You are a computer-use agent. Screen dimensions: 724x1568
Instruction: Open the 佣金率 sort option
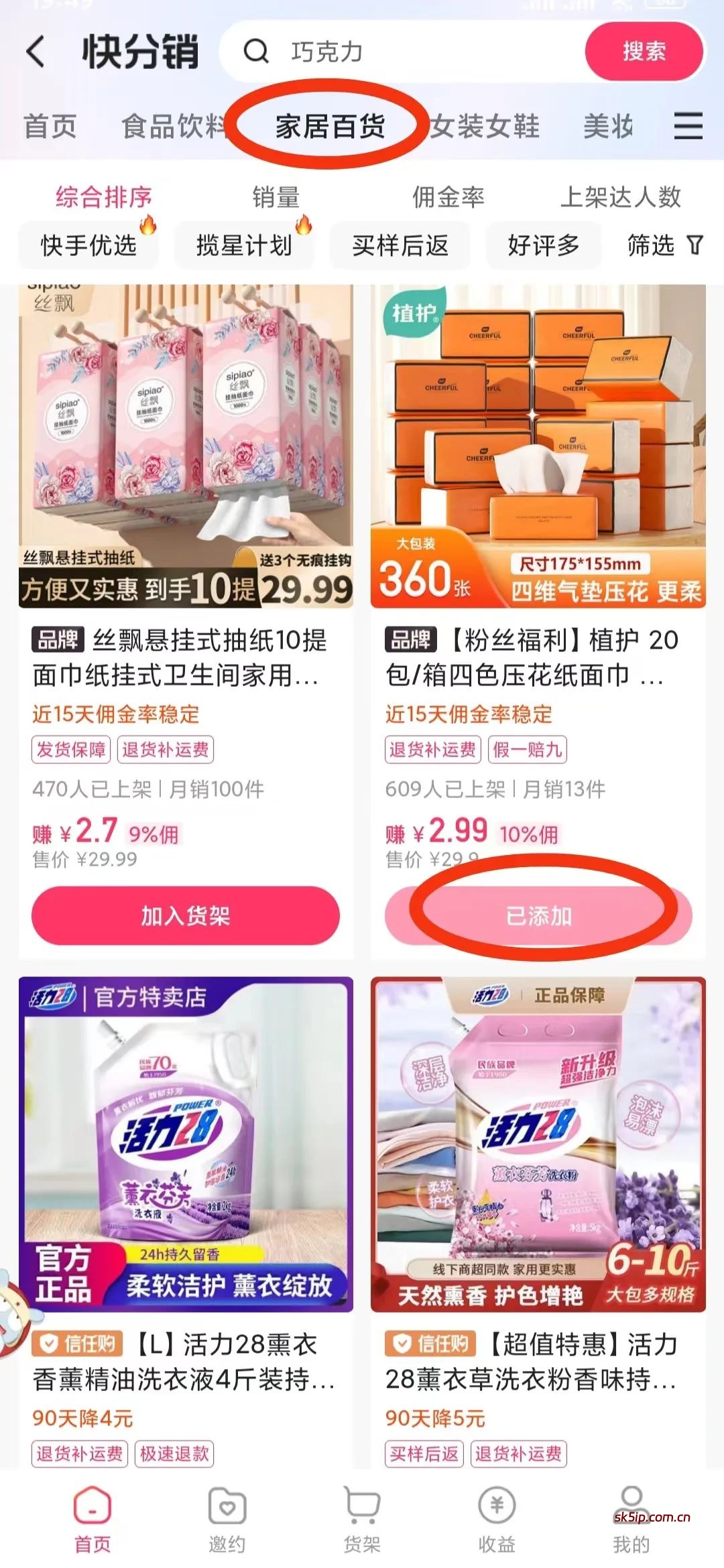pos(450,197)
